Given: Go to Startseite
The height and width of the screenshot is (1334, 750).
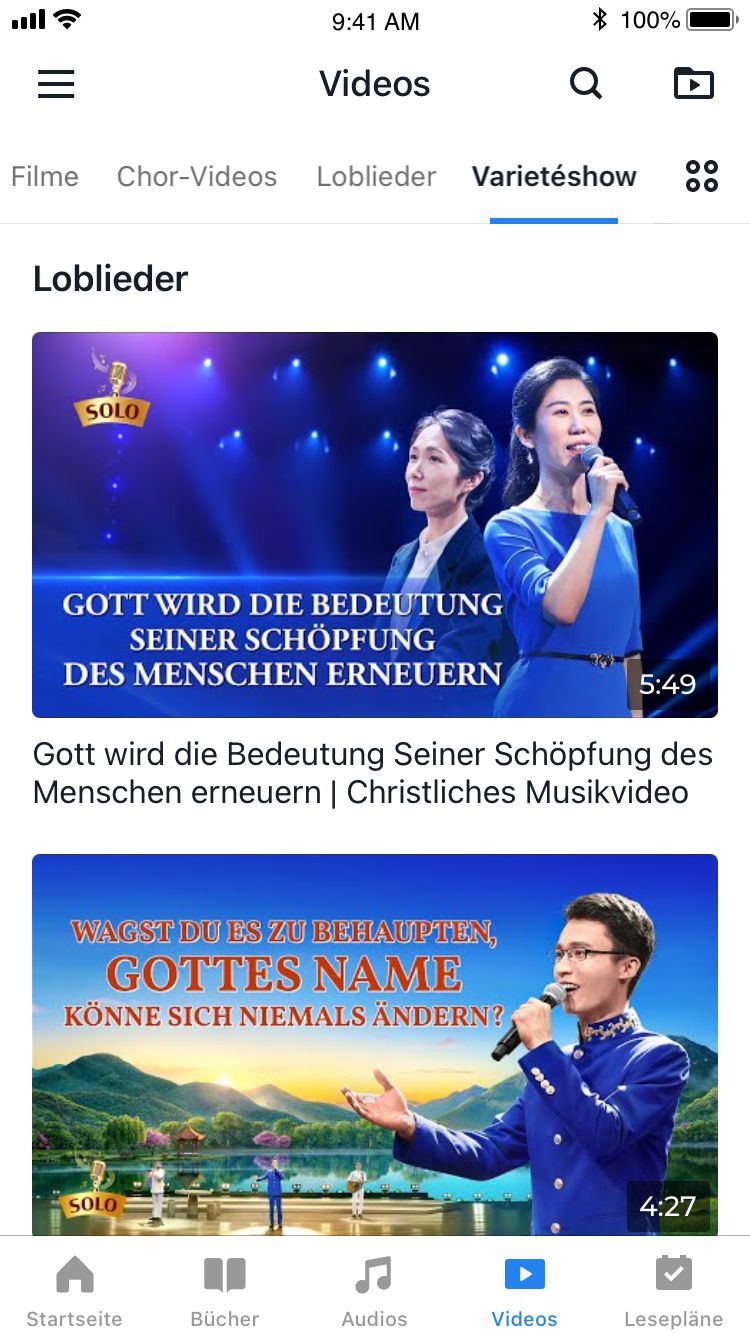Looking at the screenshot, I should (75, 1290).
